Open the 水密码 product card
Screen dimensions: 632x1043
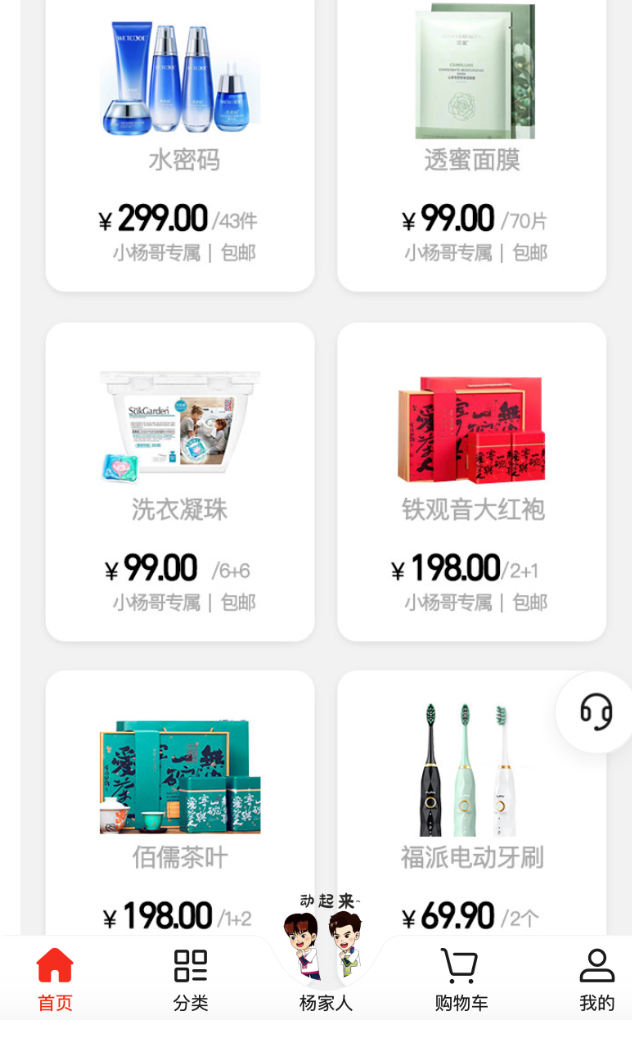(180, 140)
